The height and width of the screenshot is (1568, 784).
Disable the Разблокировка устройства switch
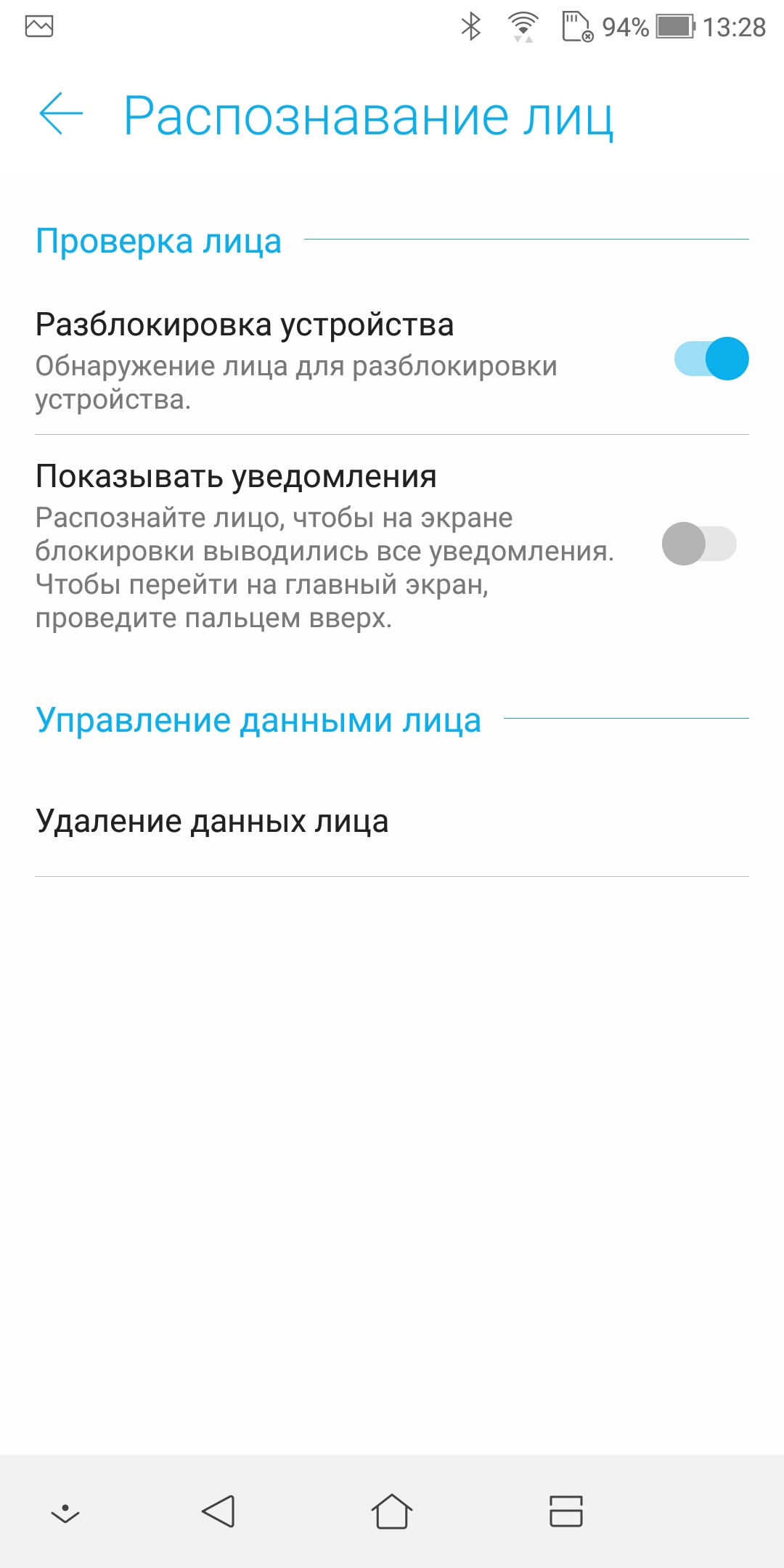711,359
